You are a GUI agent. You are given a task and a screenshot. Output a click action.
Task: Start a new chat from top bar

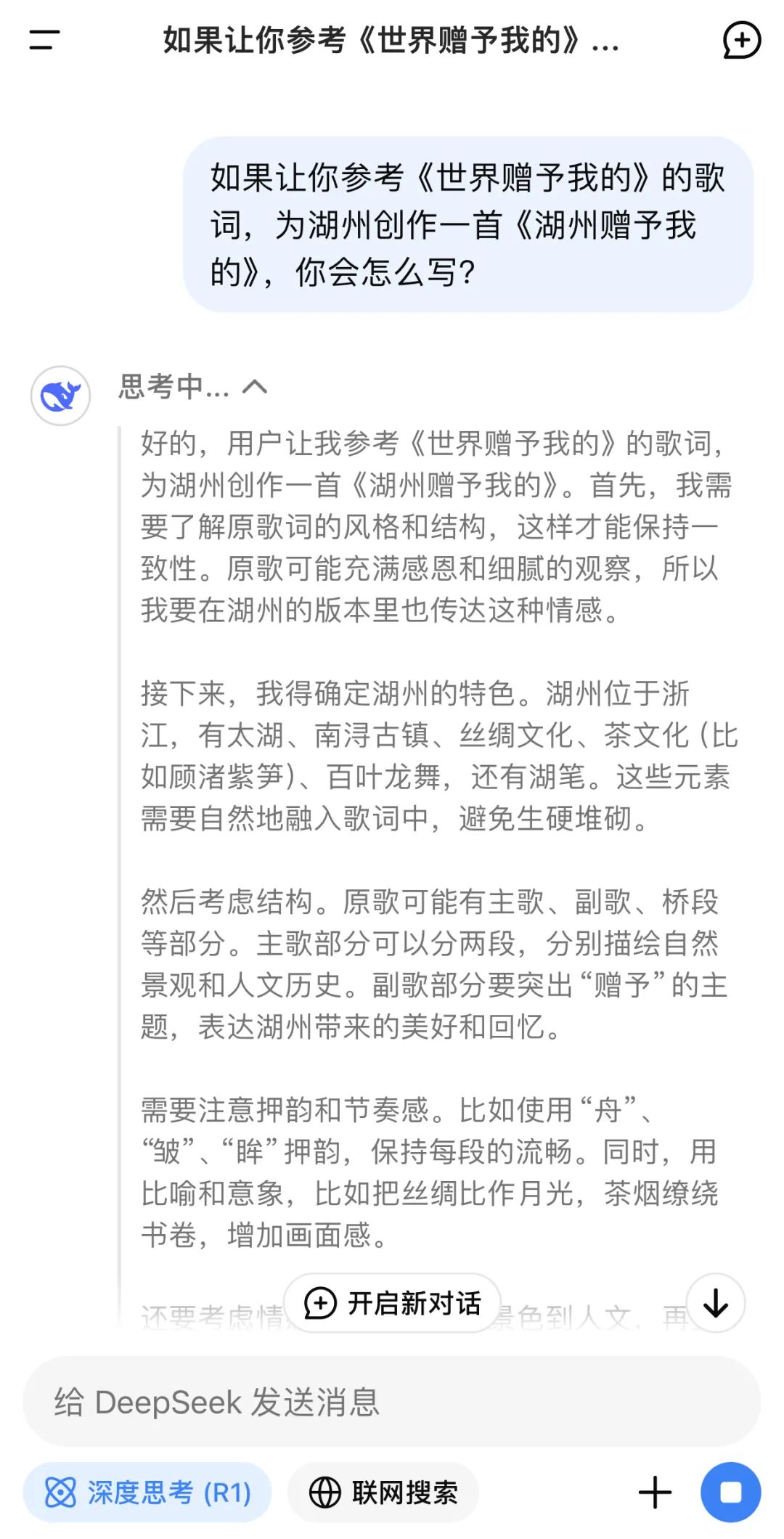pos(741,40)
